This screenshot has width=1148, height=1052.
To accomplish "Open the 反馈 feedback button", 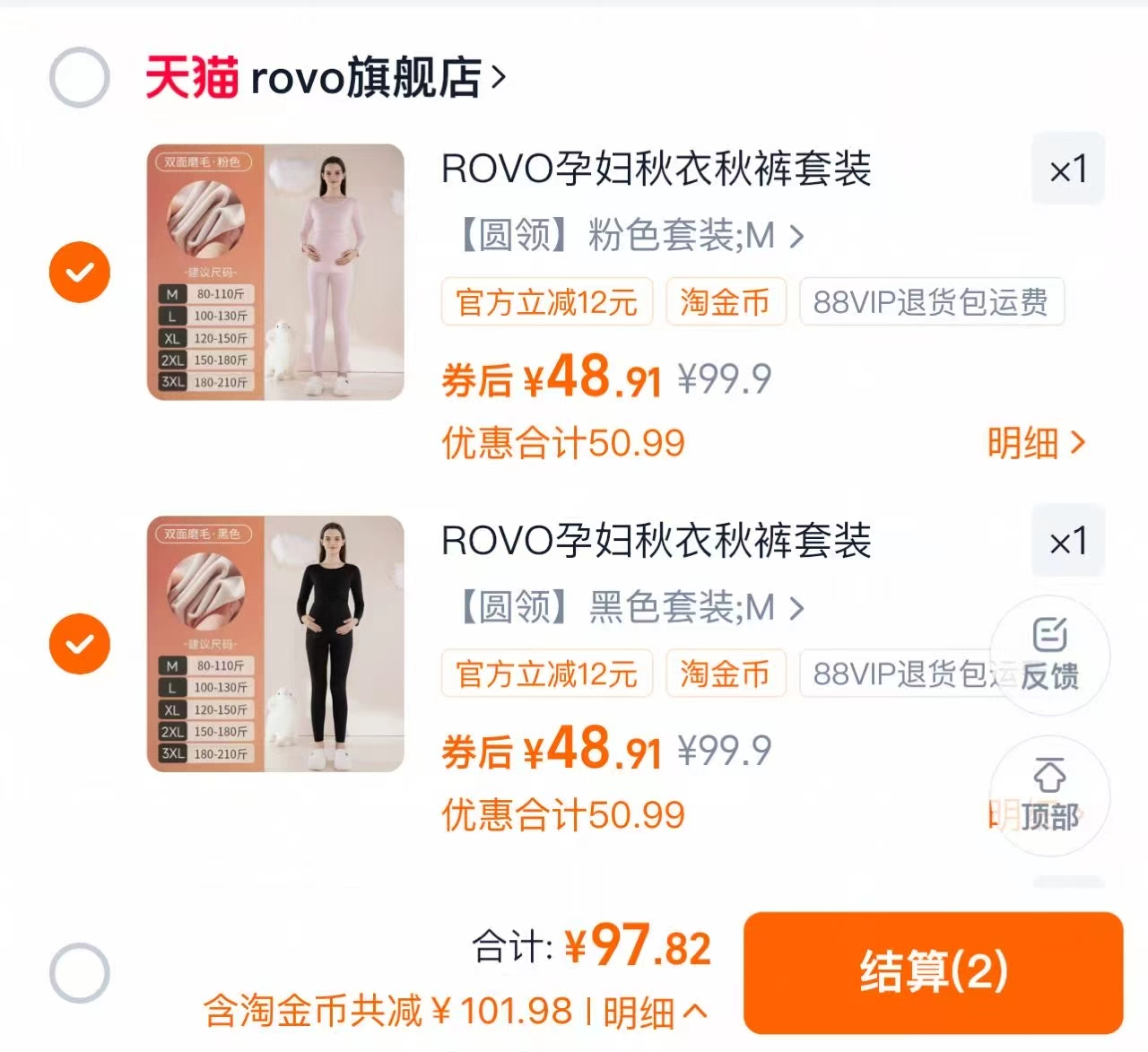I will pyautogui.click(x=1049, y=656).
